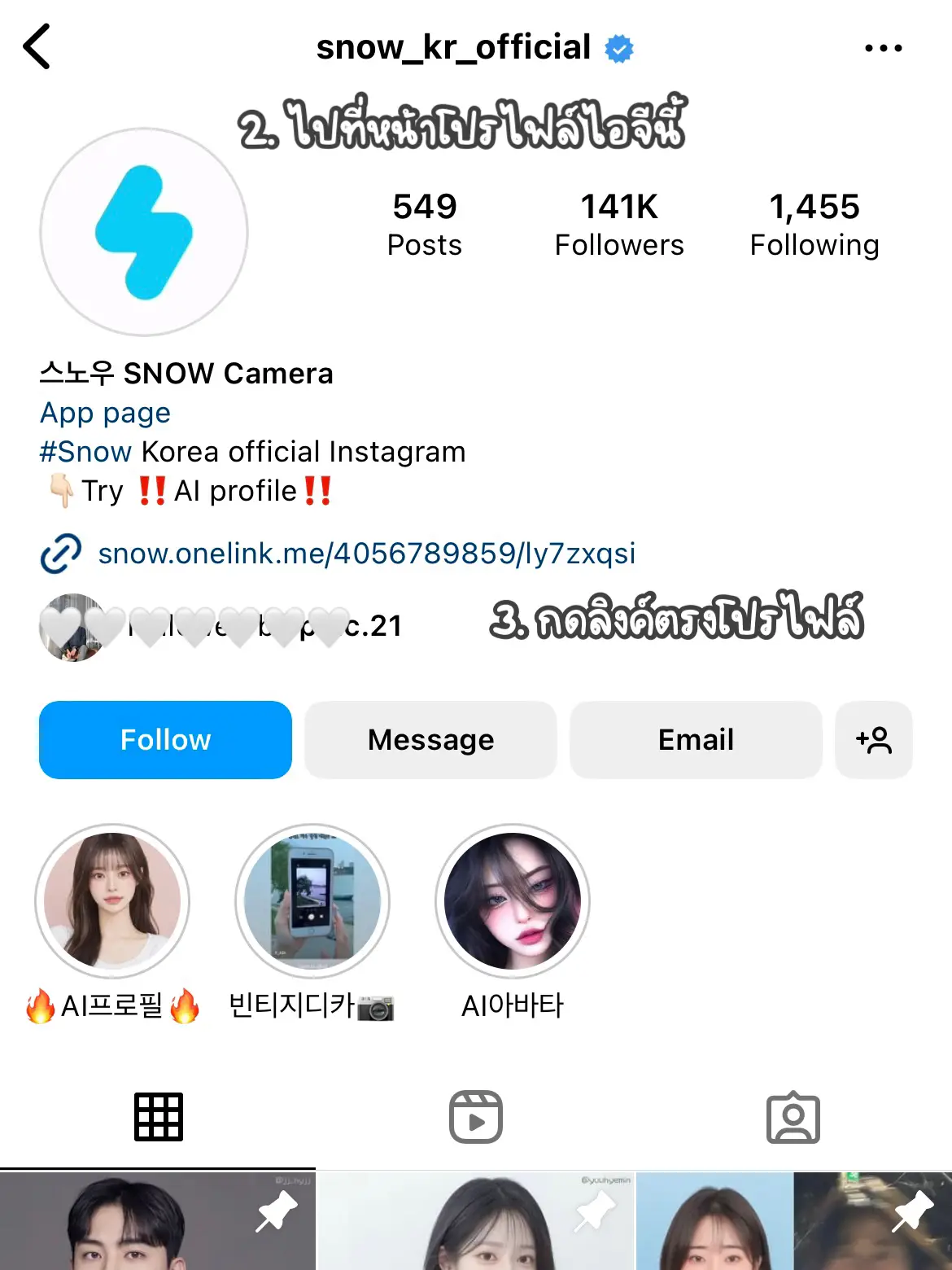The width and height of the screenshot is (952, 1270).
Task: Tap 141K Followers count
Action: [x=619, y=223]
